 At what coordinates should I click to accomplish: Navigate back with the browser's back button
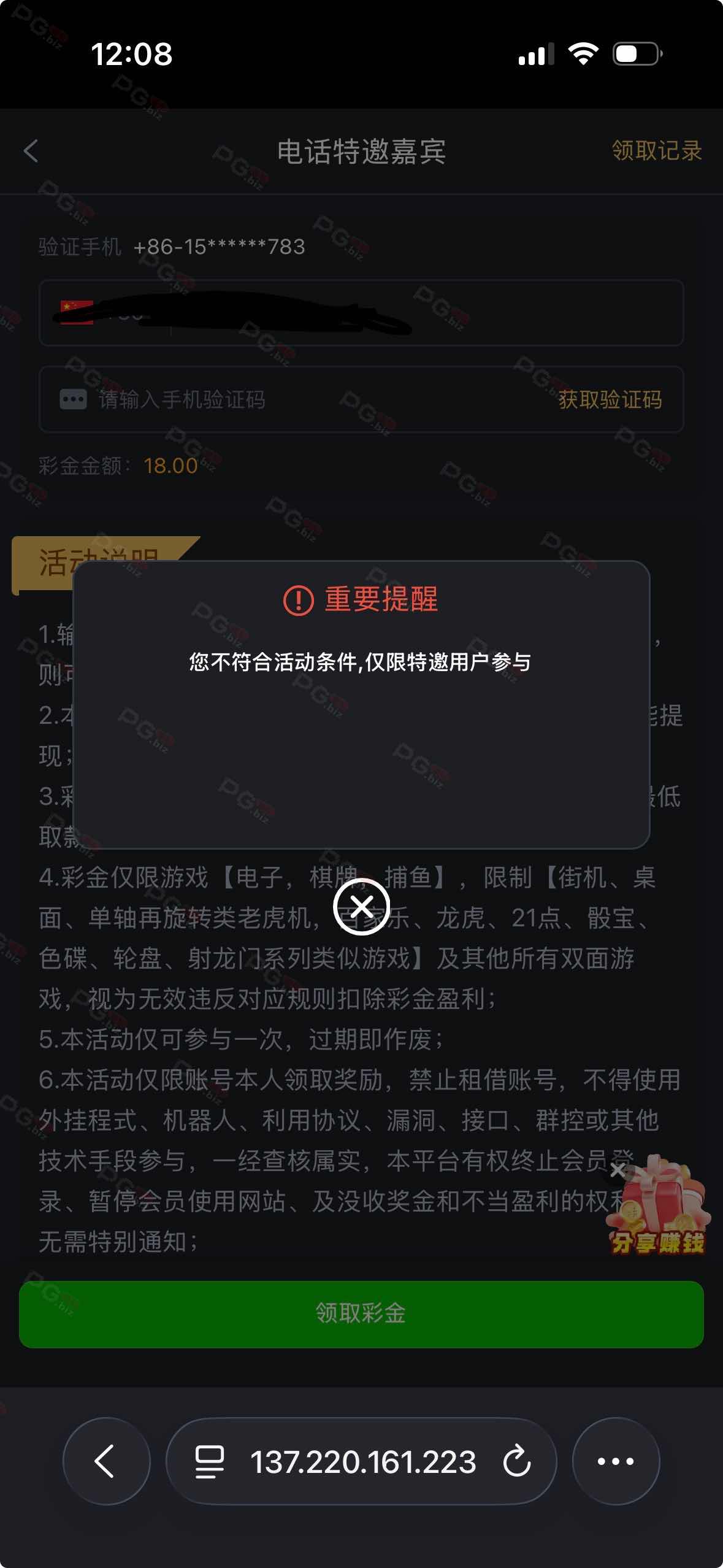coord(106,1461)
